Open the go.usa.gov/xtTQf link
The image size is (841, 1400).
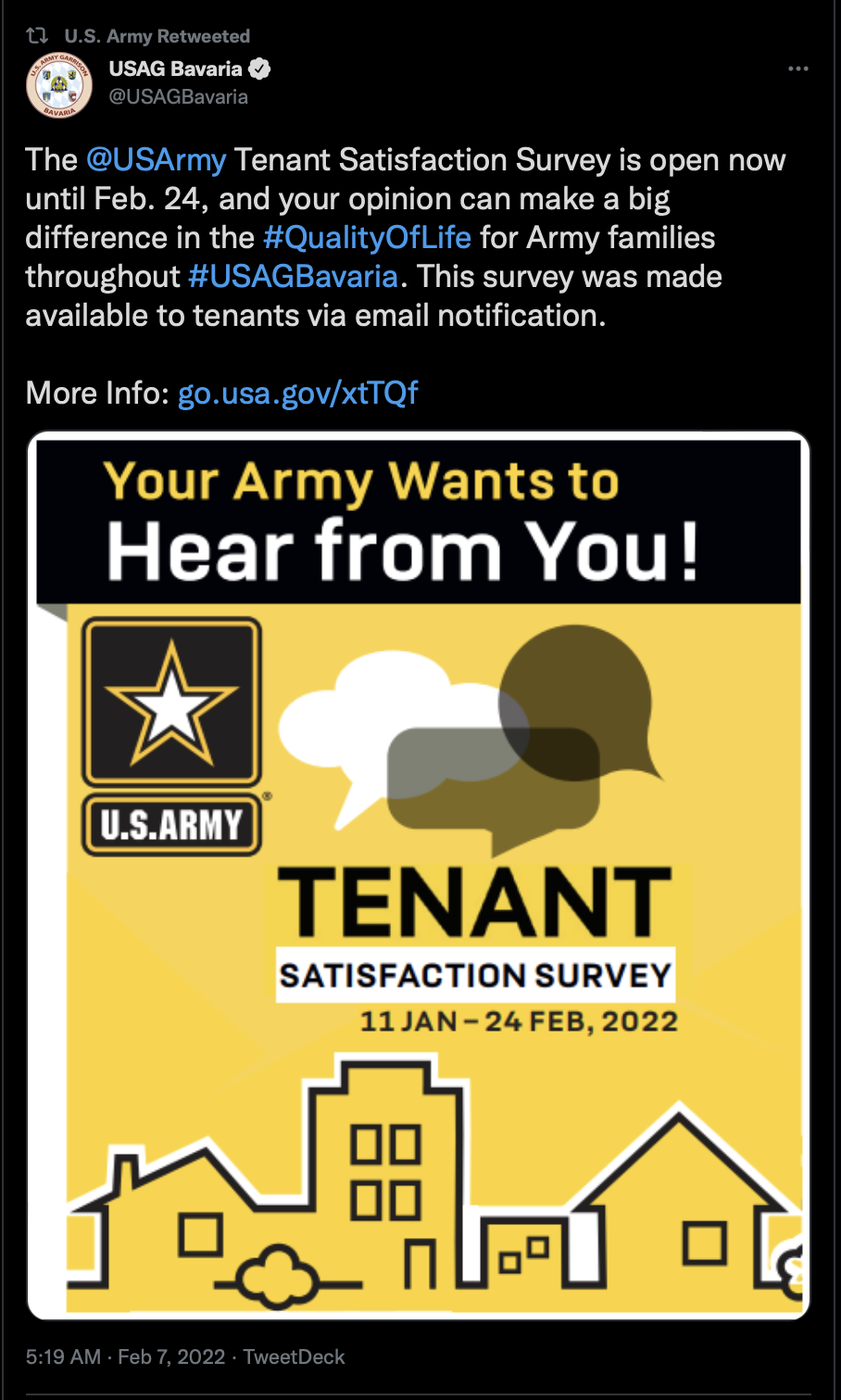[x=298, y=393]
